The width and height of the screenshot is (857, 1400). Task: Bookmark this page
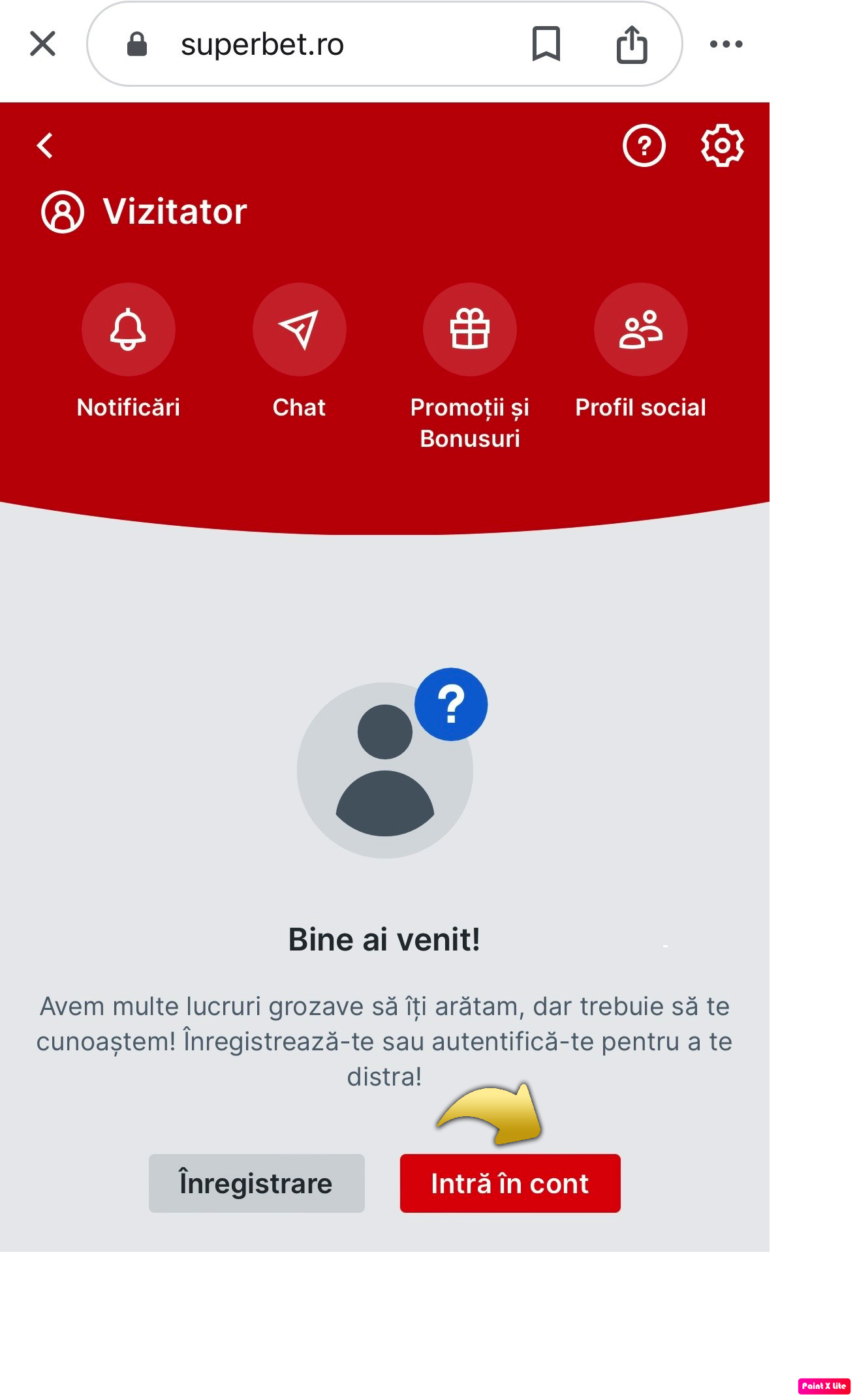tap(546, 44)
